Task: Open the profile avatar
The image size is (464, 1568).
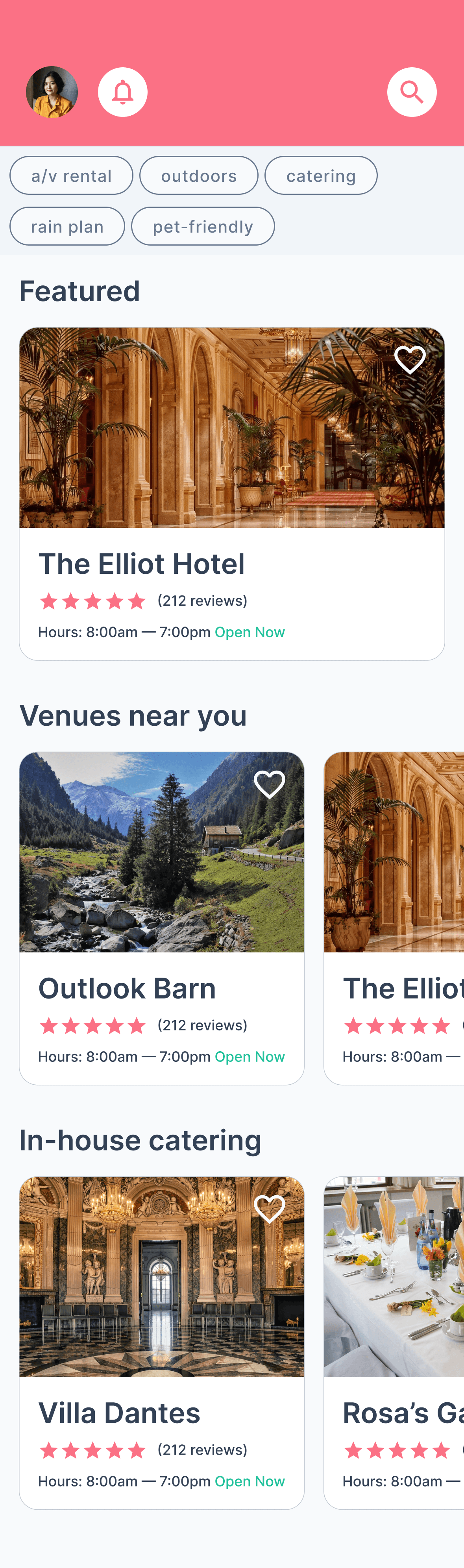Action: pos(52,92)
